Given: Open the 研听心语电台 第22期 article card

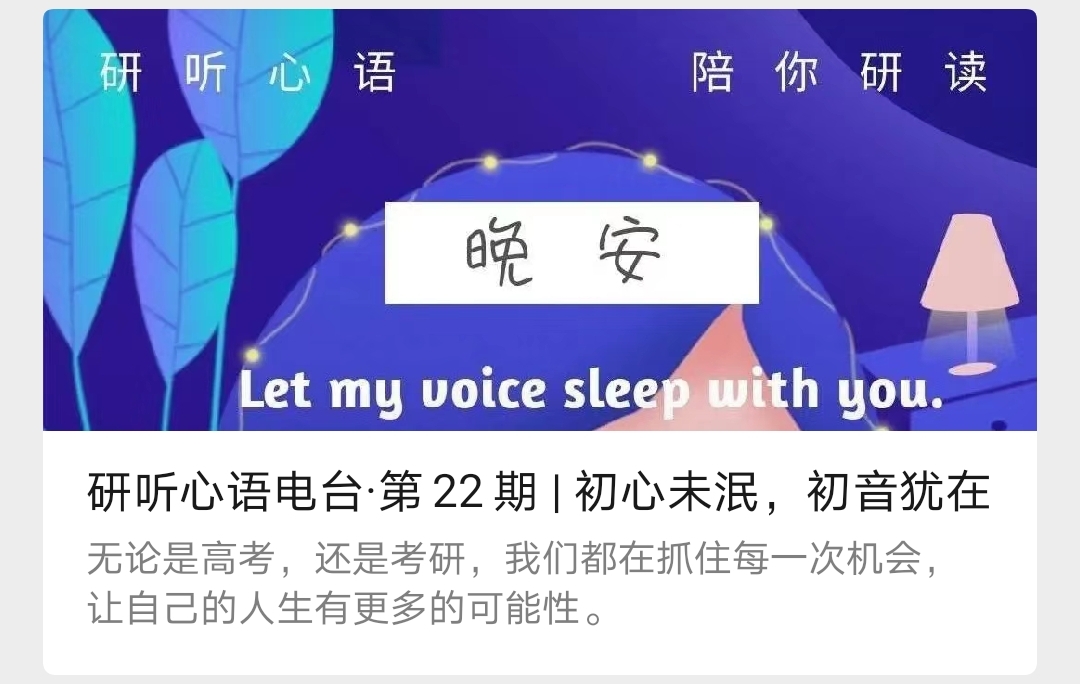Looking at the screenshot, I should pos(538,494).
